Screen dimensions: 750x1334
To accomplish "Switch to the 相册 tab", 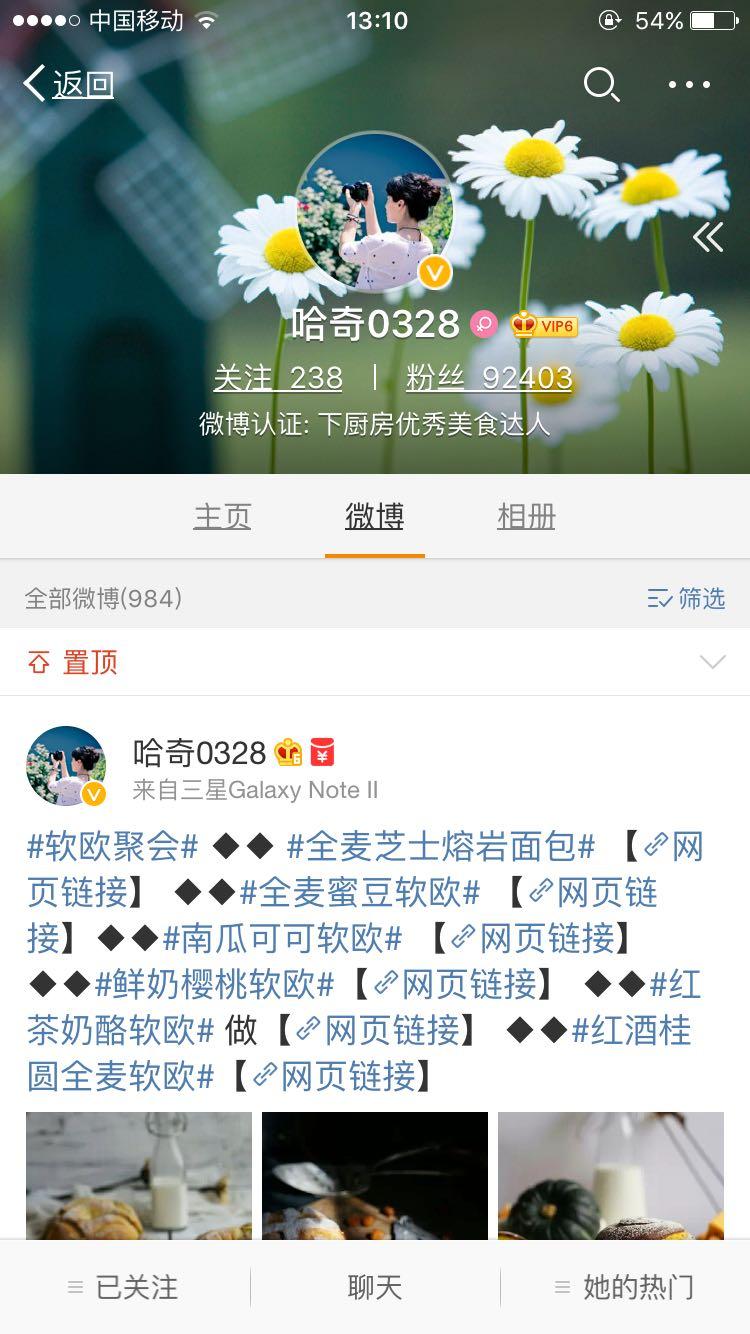I will click(x=526, y=517).
